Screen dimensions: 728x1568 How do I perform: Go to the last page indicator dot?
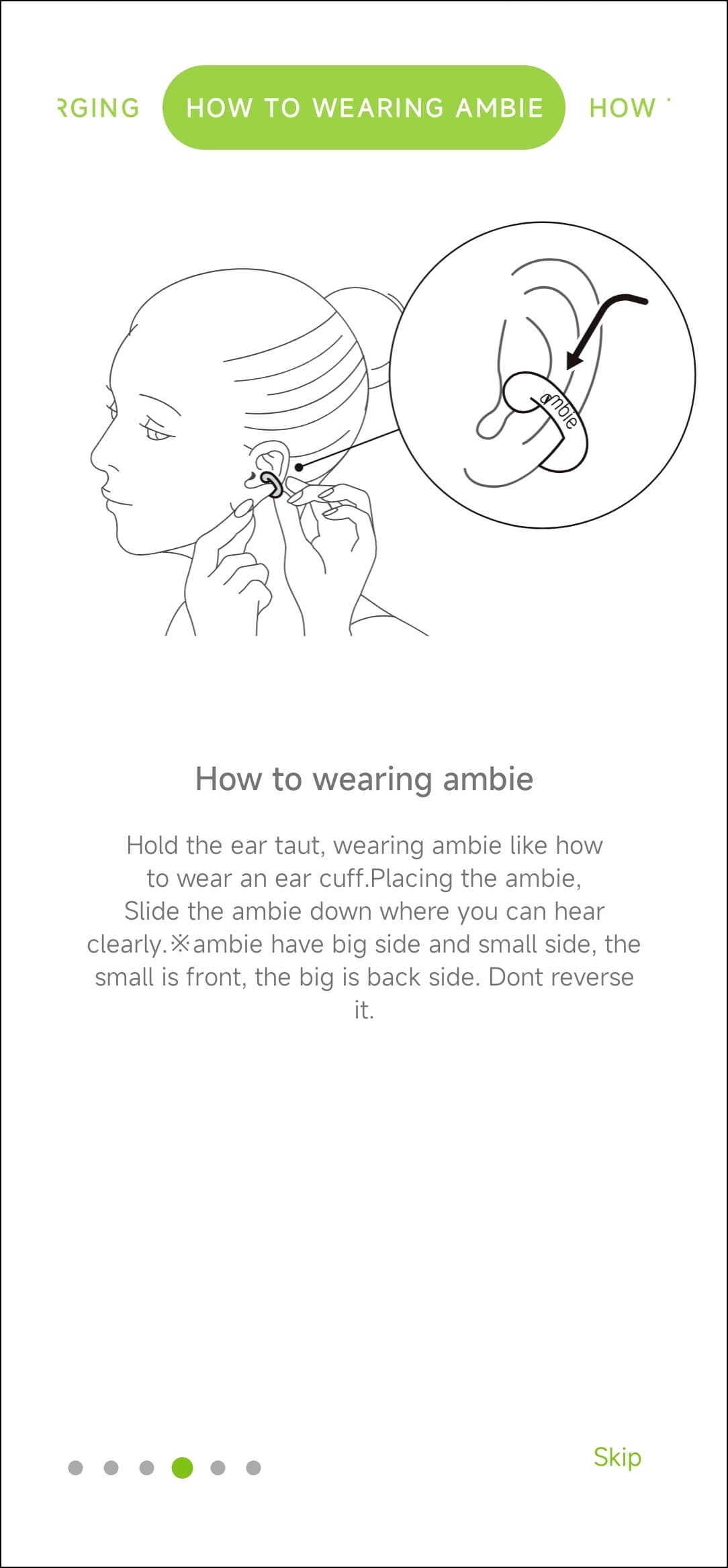point(253,1468)
